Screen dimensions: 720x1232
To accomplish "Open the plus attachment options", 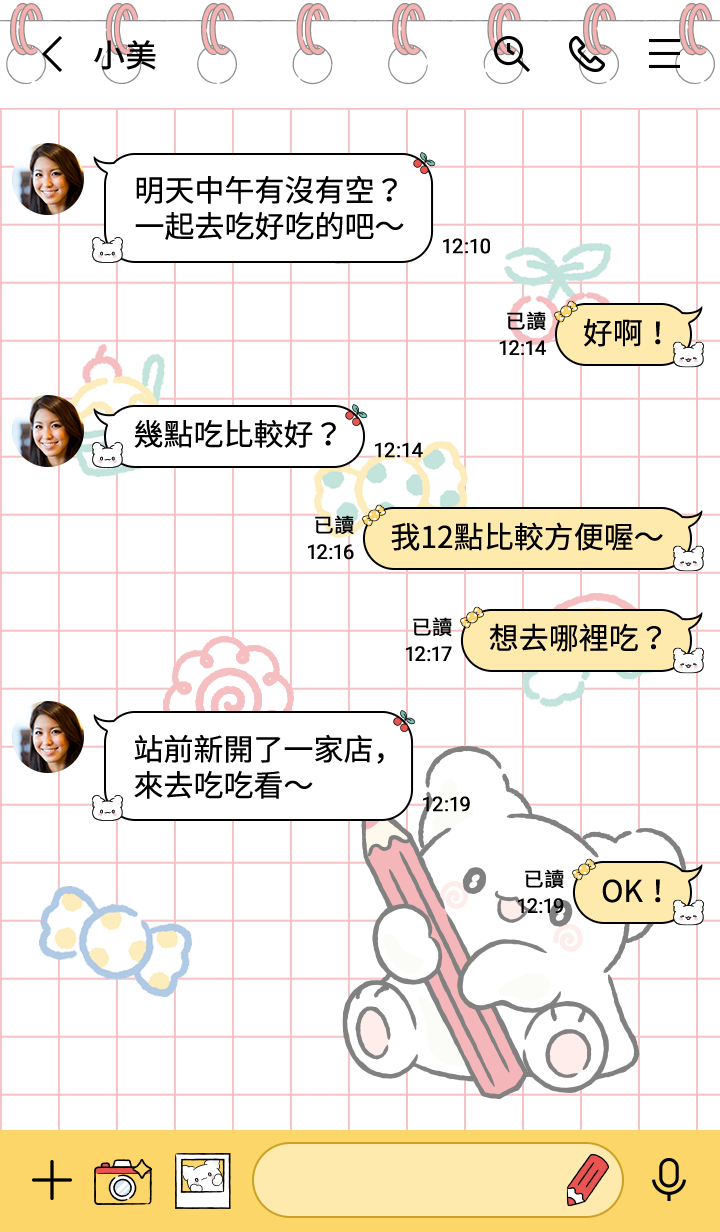I will pos(52,1181).
